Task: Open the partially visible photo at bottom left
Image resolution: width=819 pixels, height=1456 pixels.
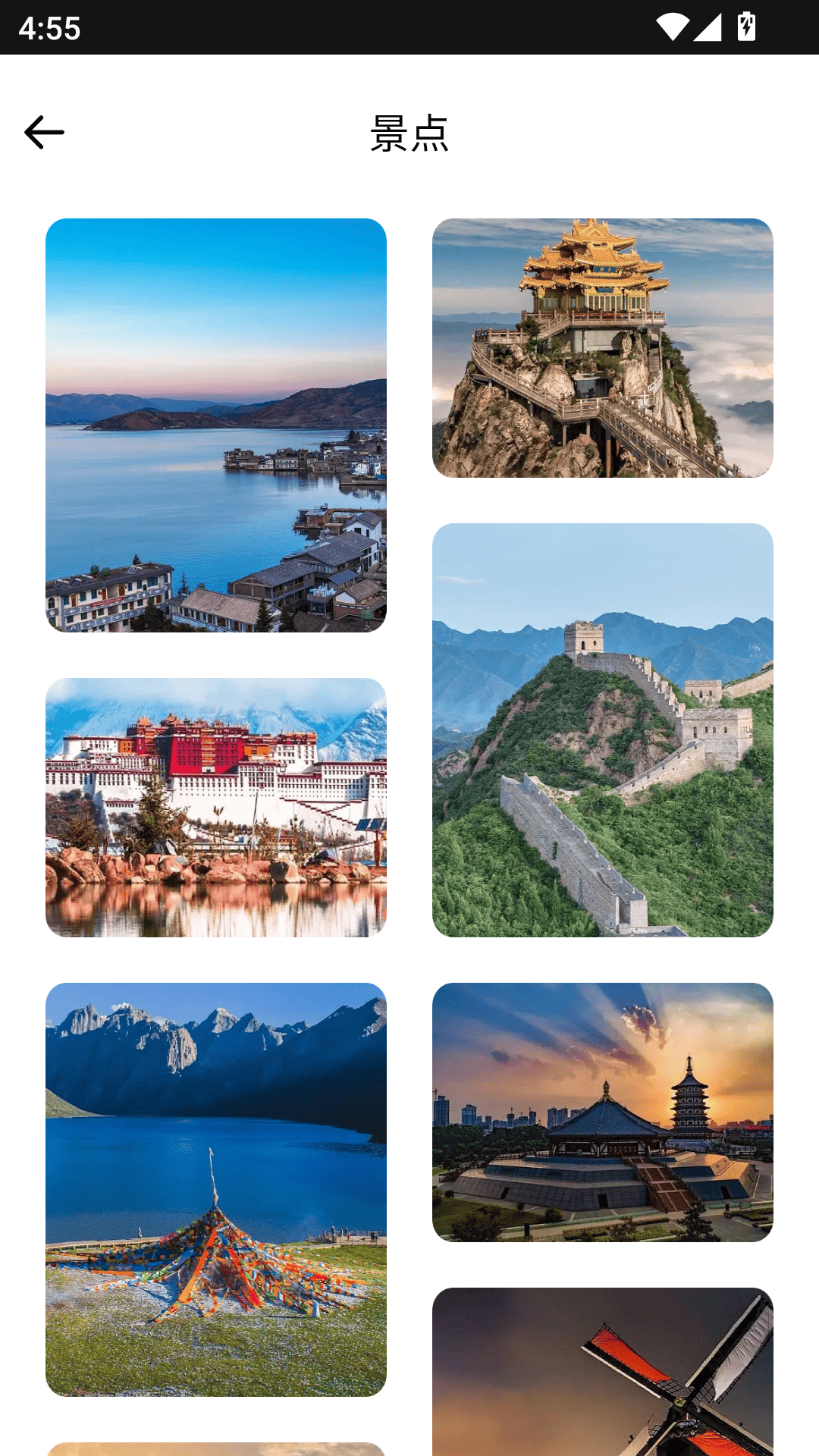Action: pos(217,1445)
